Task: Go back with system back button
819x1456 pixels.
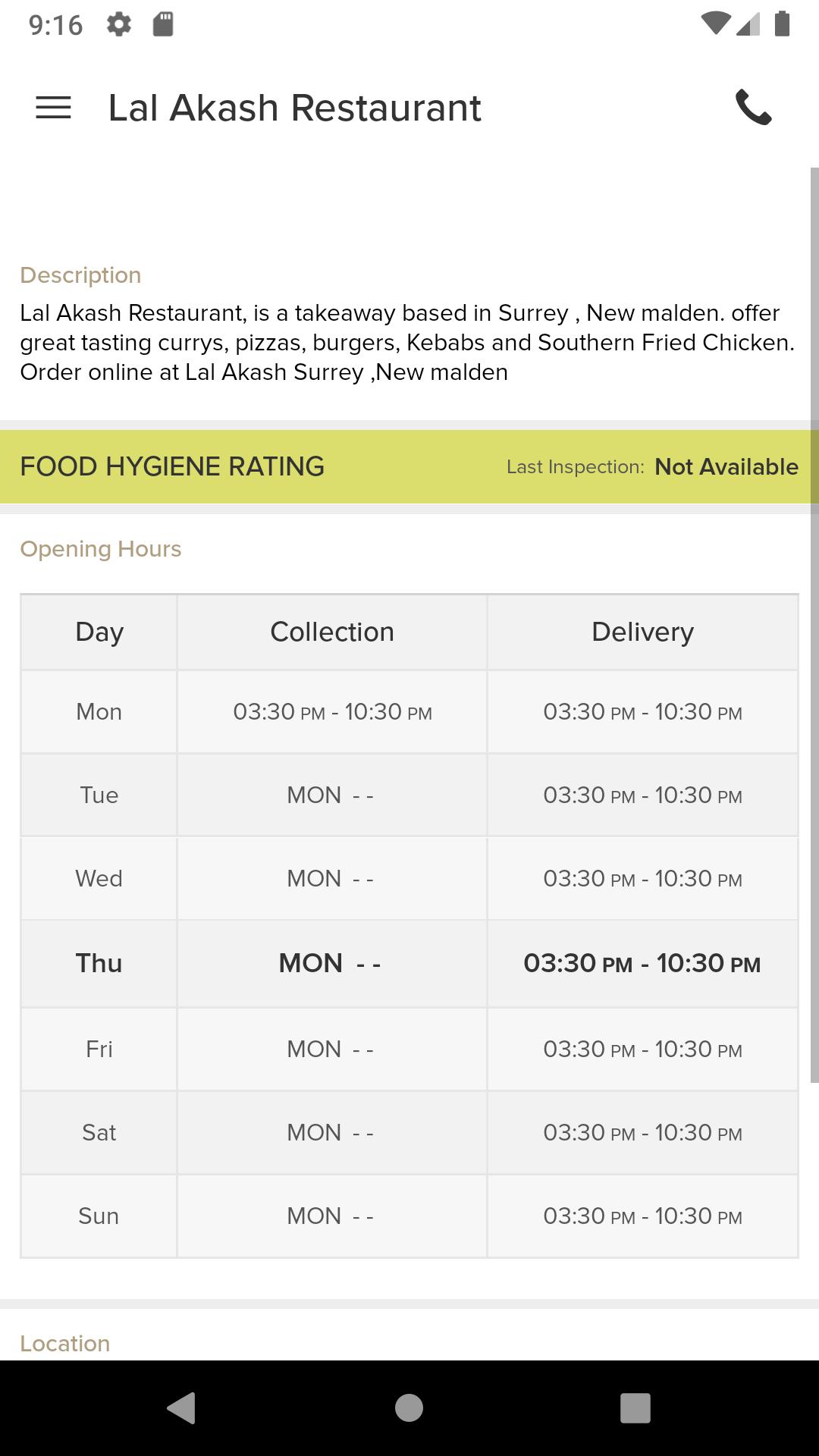Action: tap(182, 1407)
